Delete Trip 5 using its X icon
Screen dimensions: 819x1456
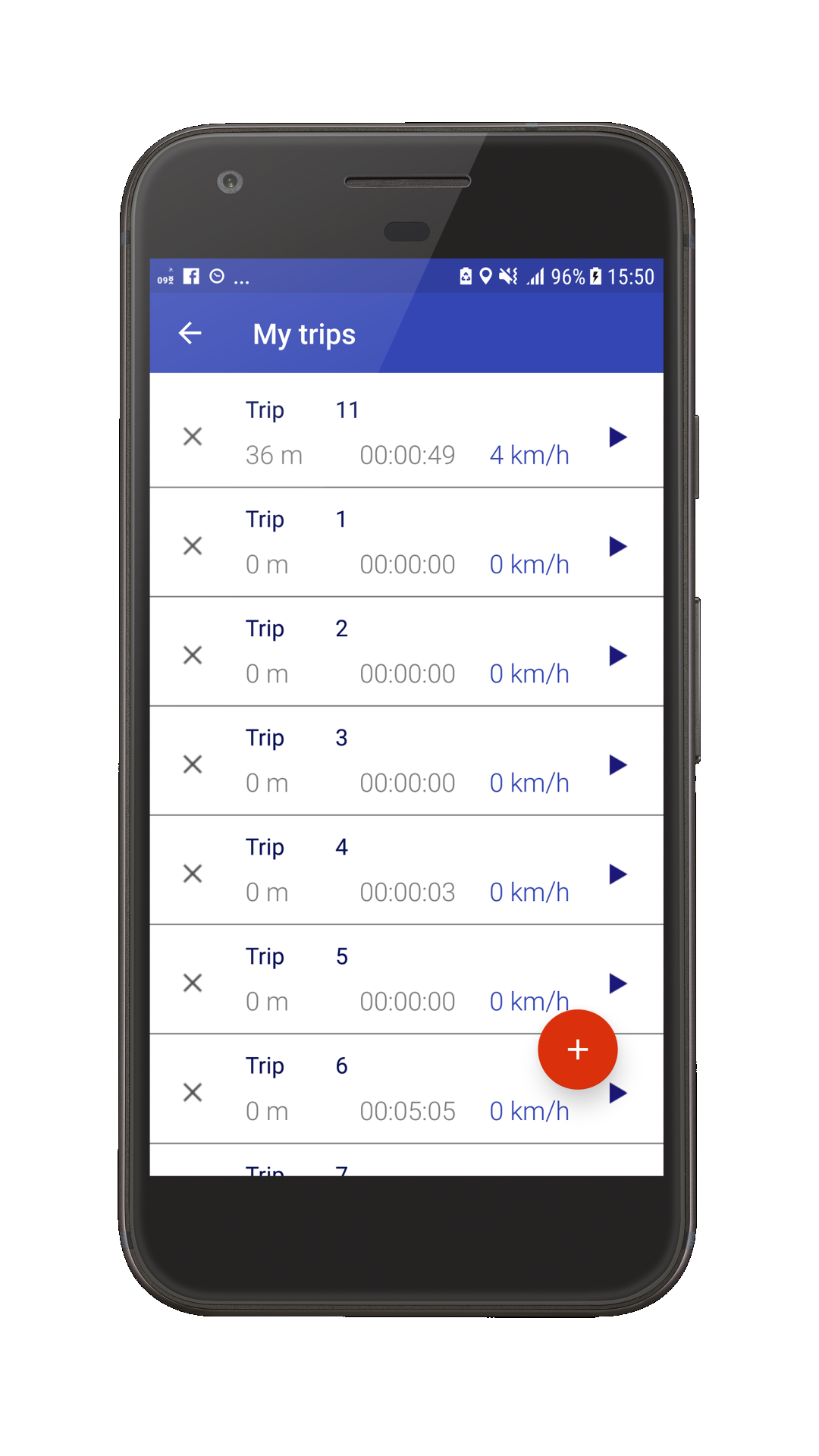tap(192, 982)
